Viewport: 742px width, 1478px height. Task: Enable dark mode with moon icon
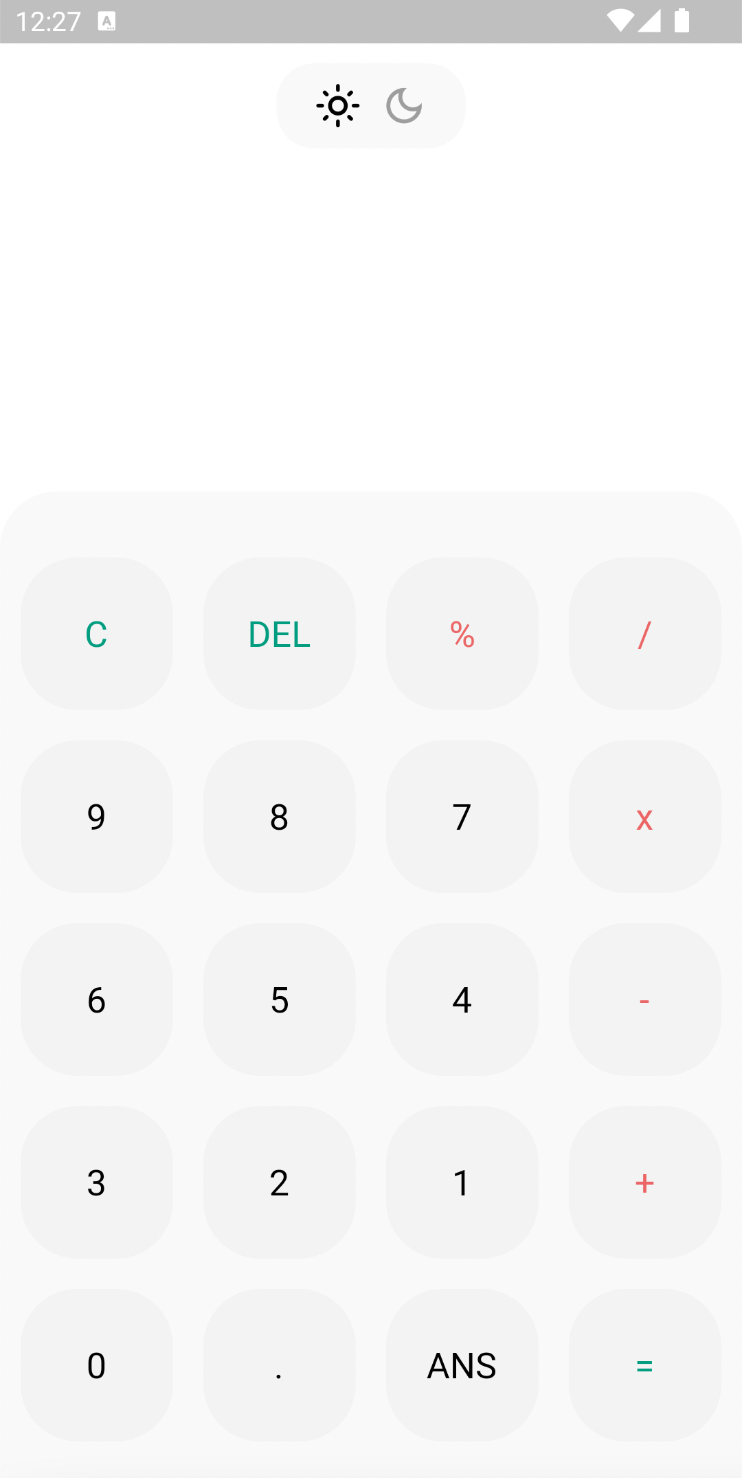(x=404, y=105)
